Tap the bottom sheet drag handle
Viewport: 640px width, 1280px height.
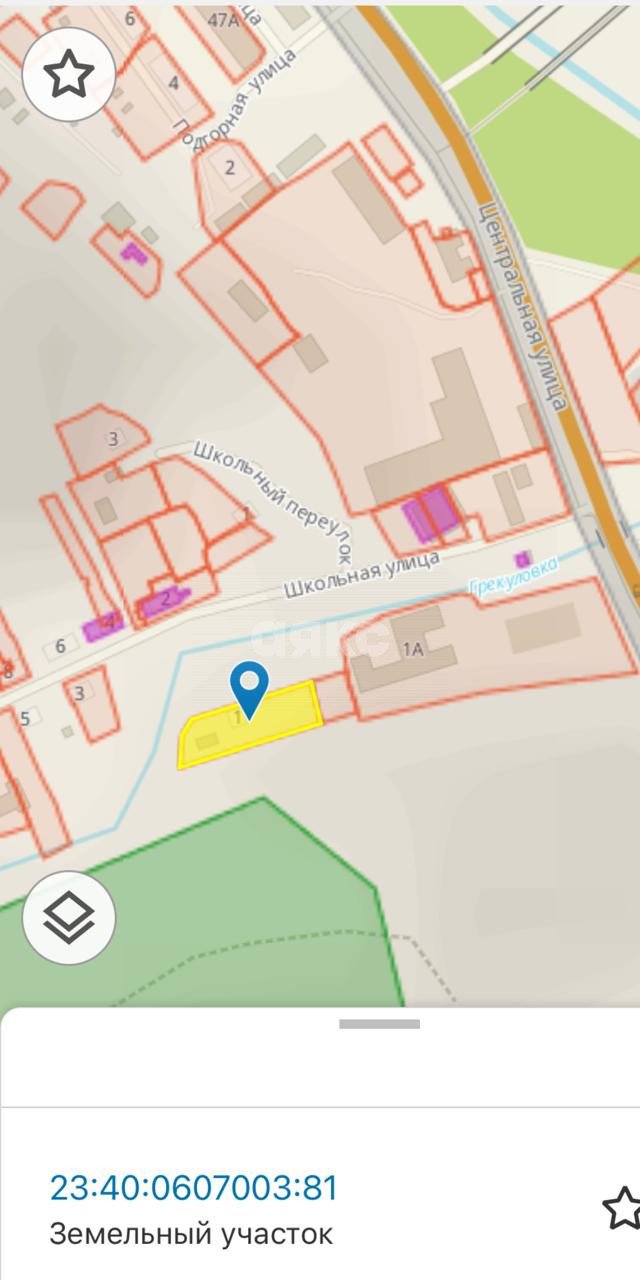pos(379,1024)
